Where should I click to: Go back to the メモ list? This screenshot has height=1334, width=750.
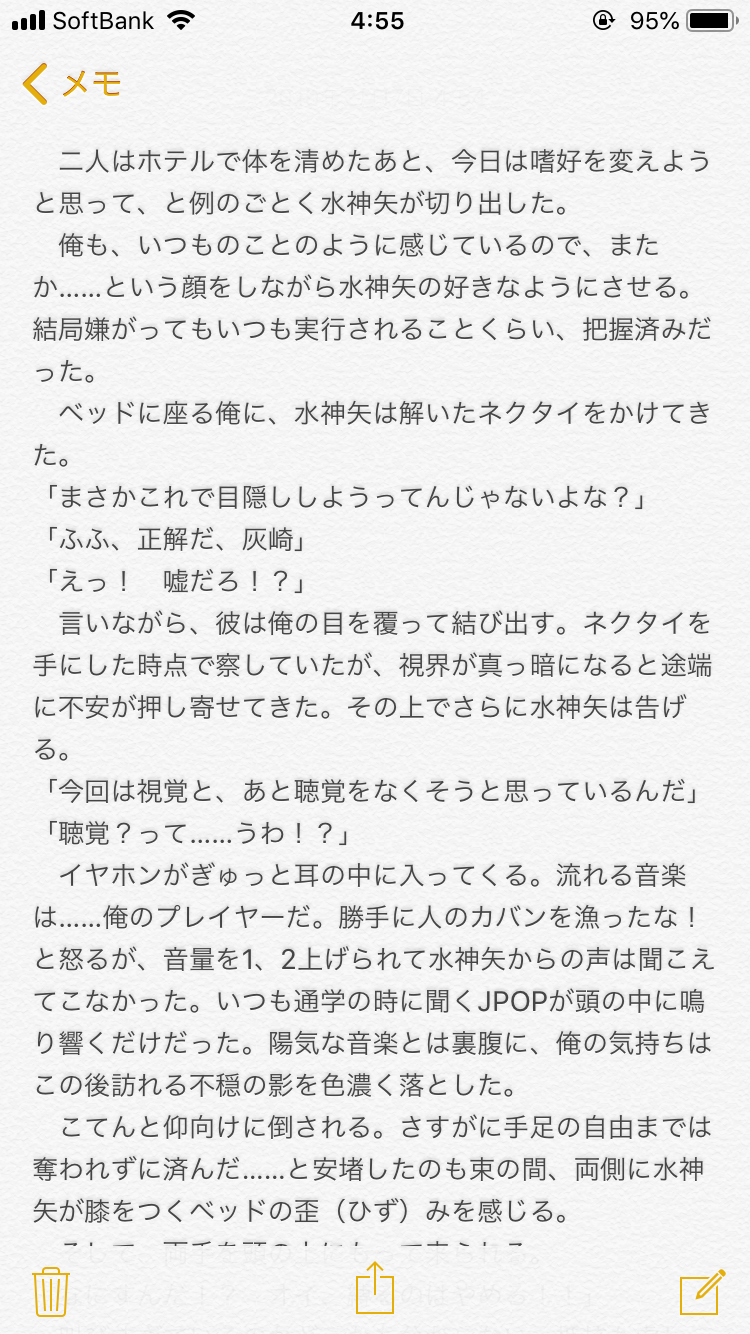point(70,84)
